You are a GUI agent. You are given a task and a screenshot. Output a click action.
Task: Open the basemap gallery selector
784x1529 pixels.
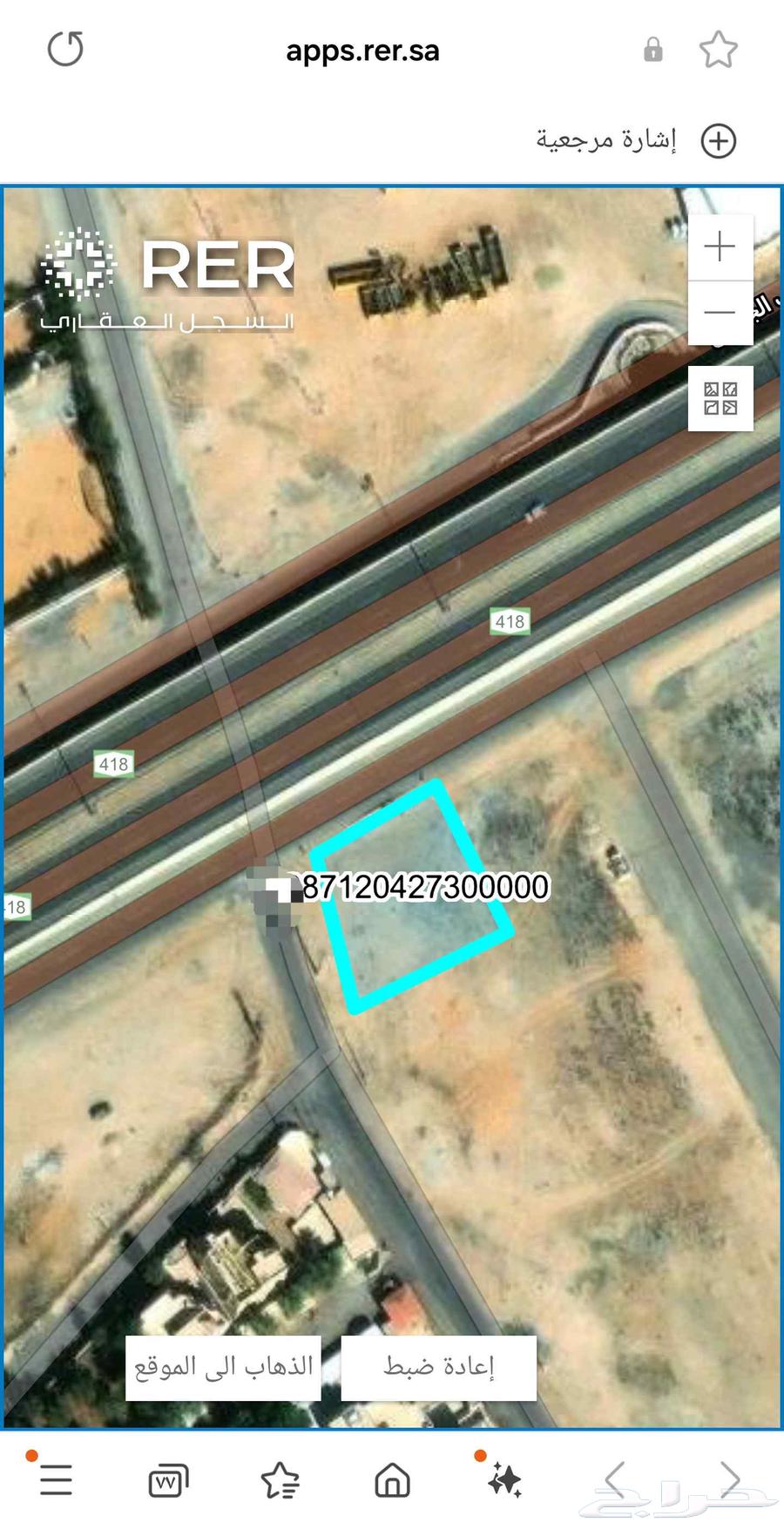(720, 399)
